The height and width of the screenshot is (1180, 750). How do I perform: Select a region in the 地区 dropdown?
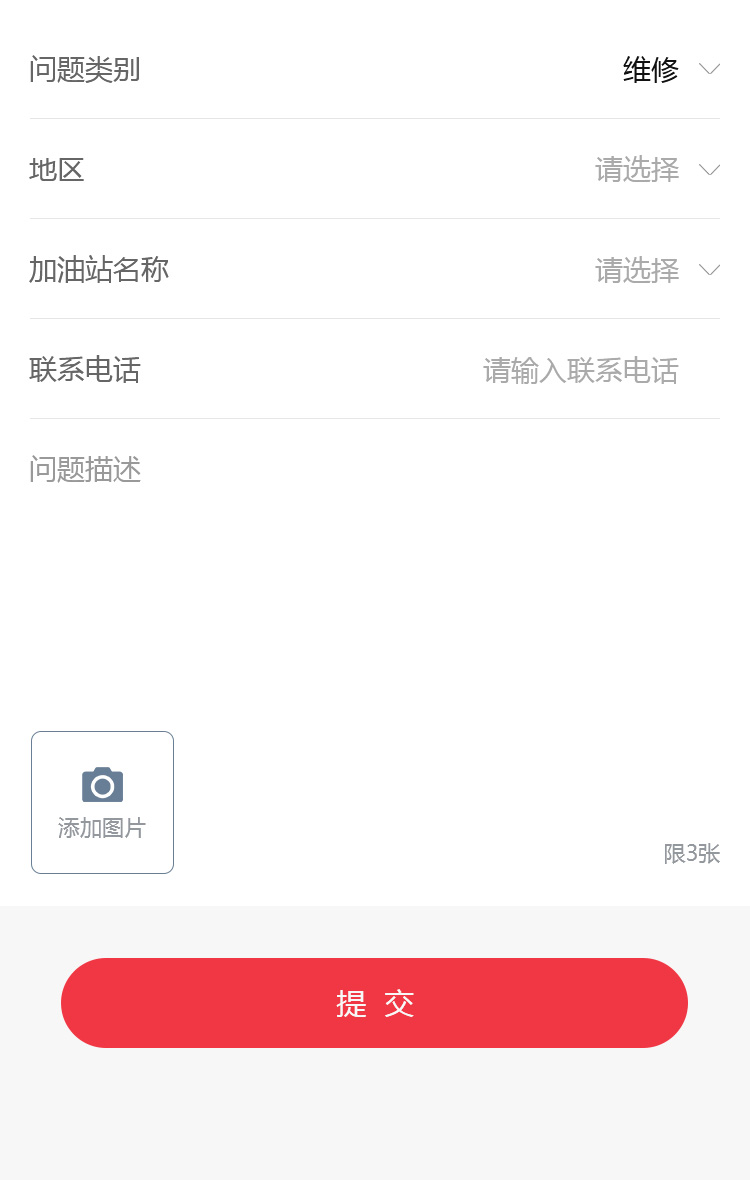click(656, 170)
